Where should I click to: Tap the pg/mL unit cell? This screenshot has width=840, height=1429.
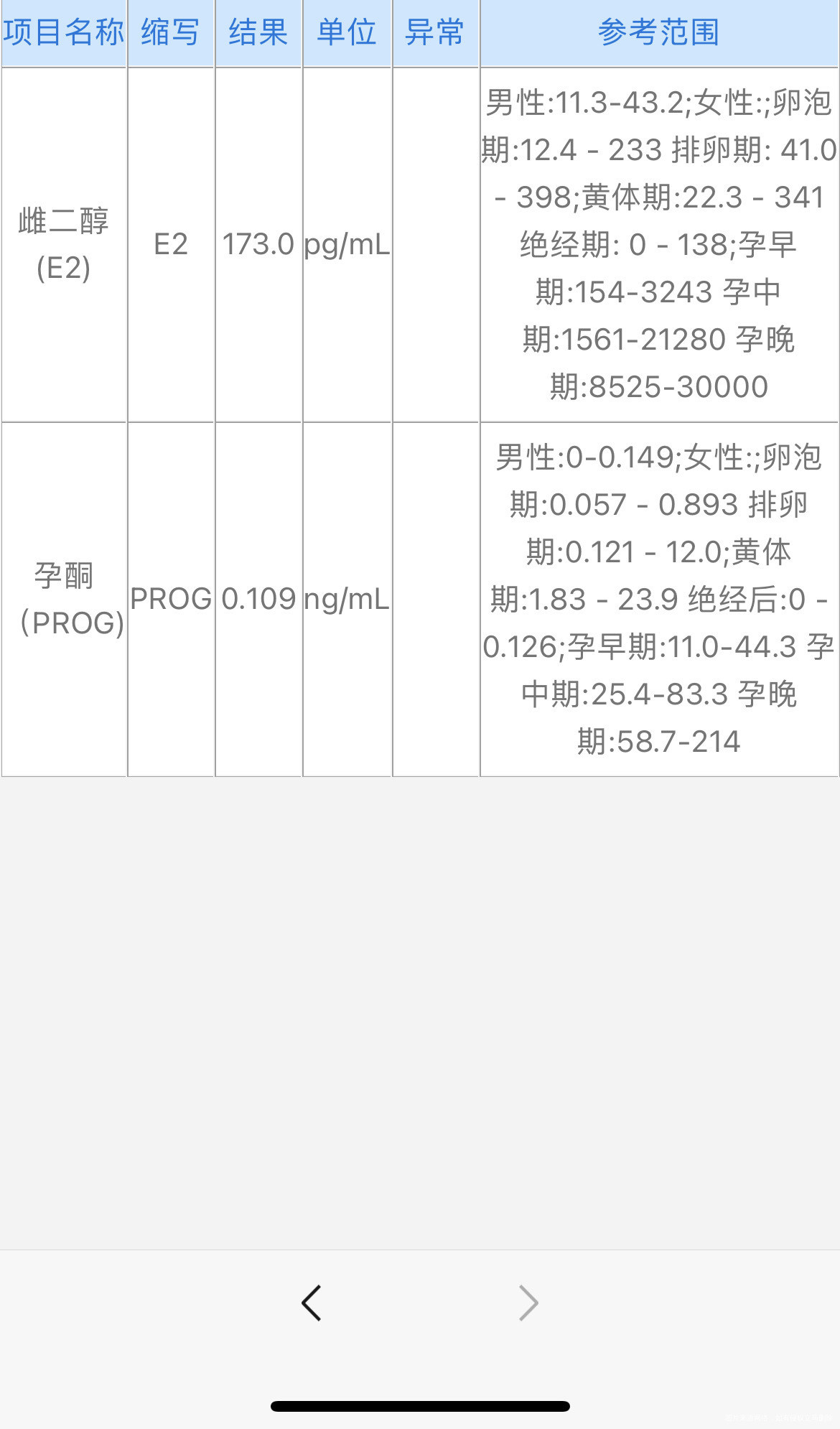[347, 244]
